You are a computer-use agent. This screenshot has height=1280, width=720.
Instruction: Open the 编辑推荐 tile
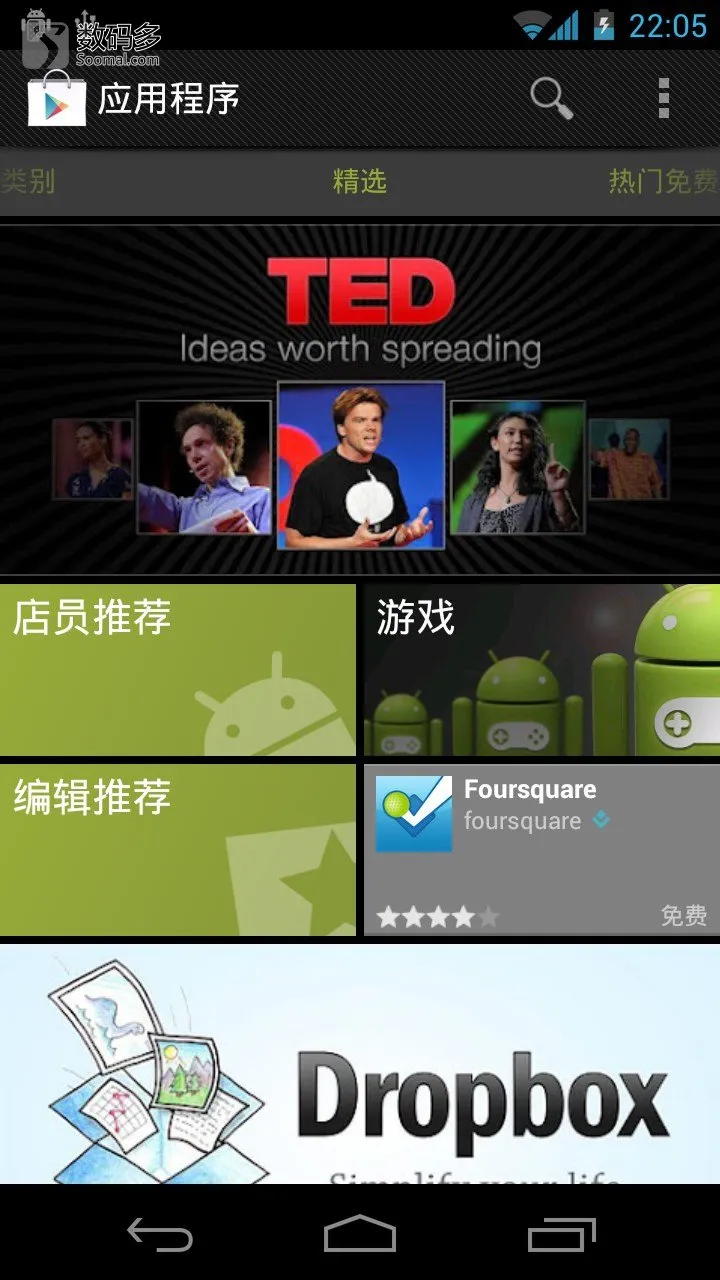[177, 850]
